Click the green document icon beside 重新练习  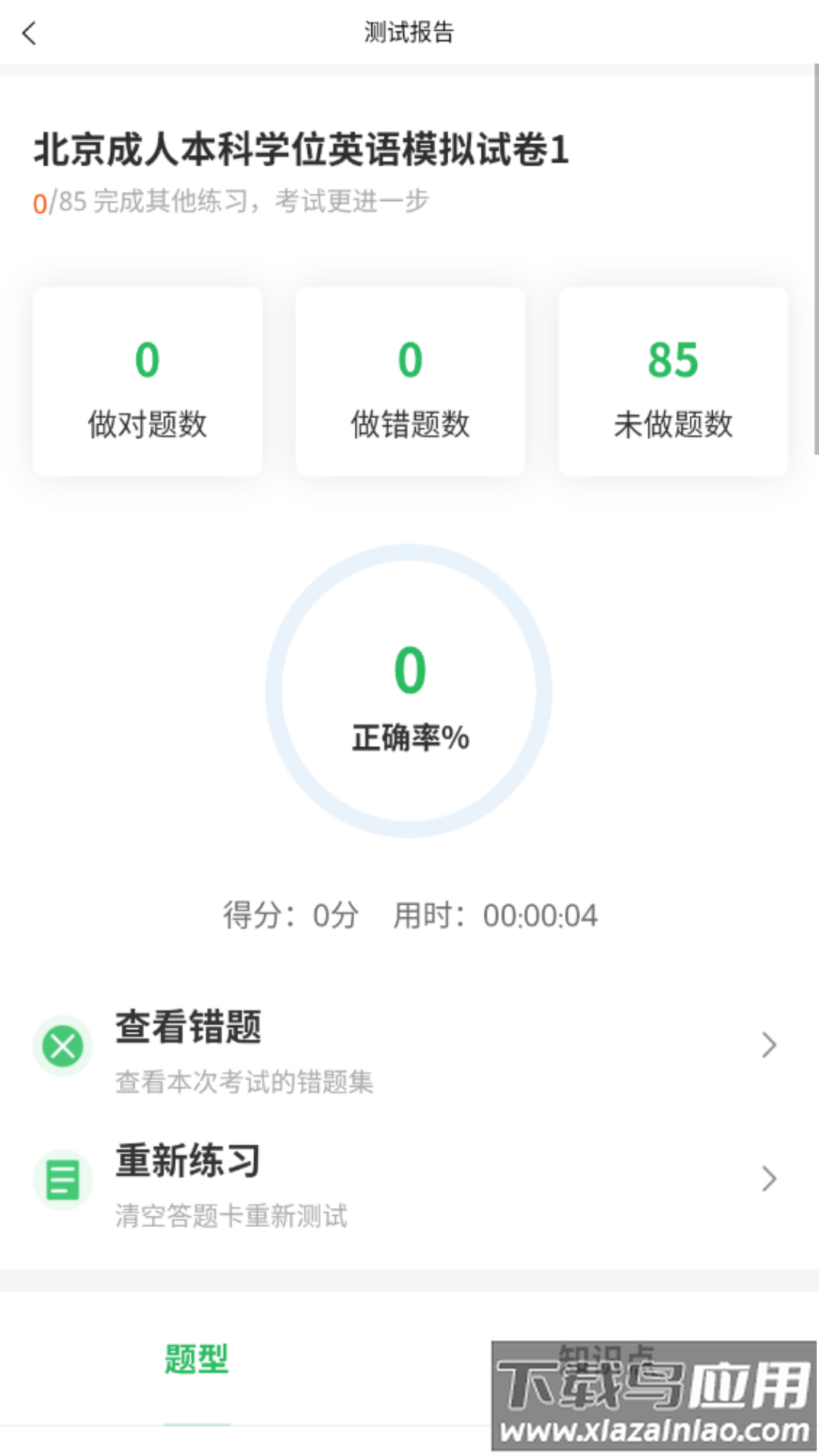click(x=63, y=1180)
